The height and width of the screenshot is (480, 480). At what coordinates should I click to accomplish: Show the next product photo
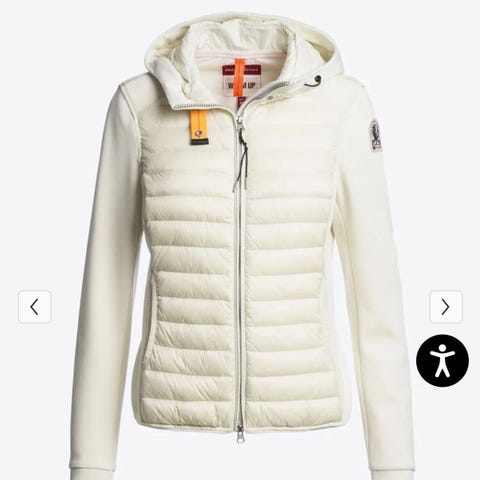[x=446, y=307]
